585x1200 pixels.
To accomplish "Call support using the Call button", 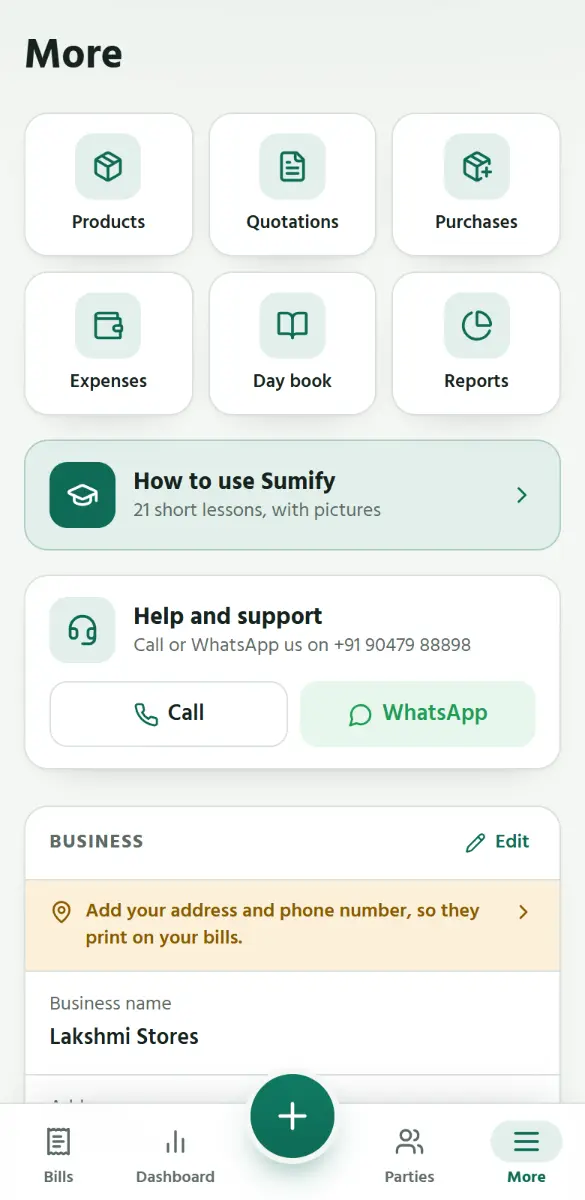I will click(x=168, y=714).
